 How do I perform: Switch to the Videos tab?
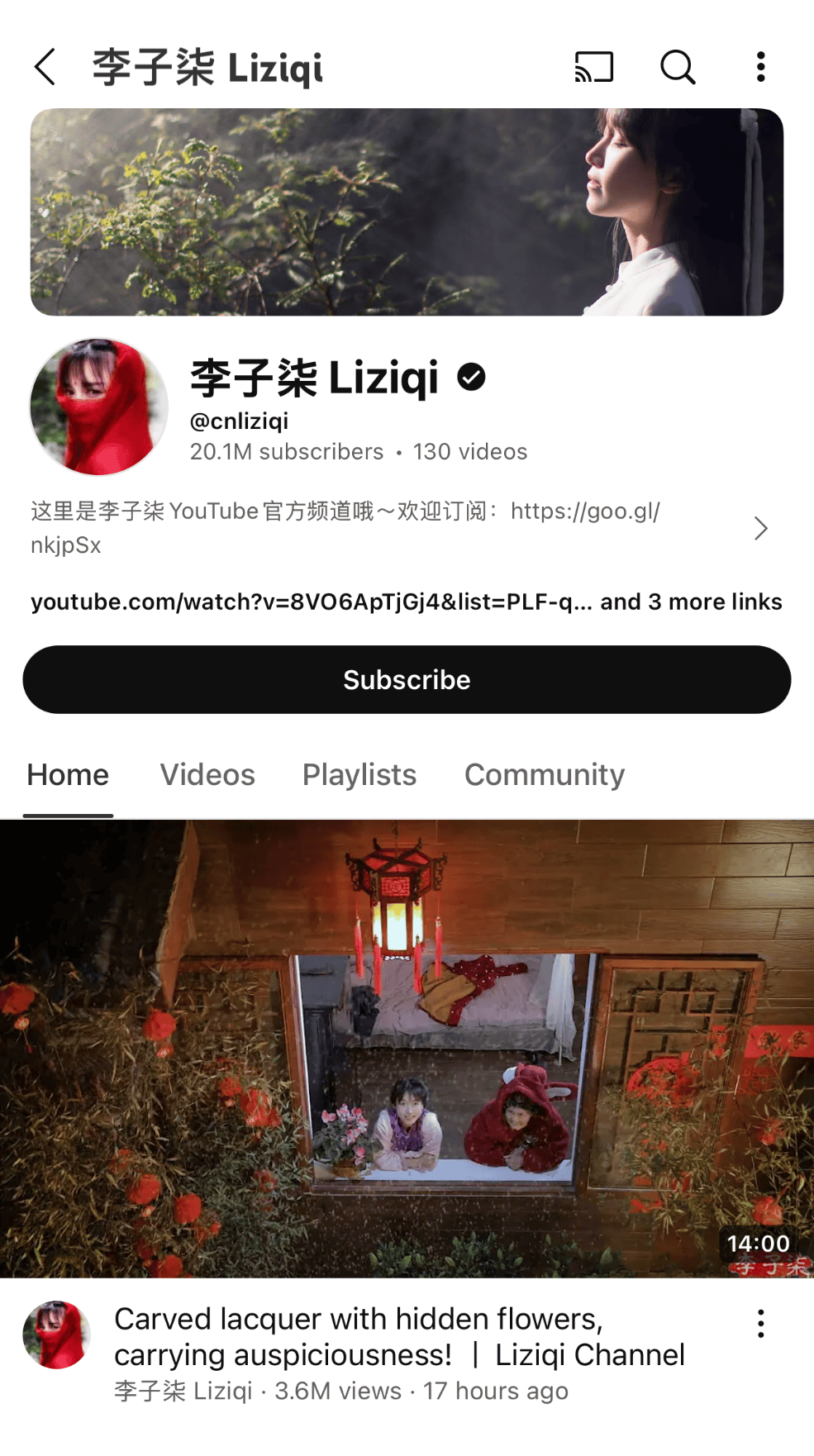pyautogui.click(x=207, y=774)
